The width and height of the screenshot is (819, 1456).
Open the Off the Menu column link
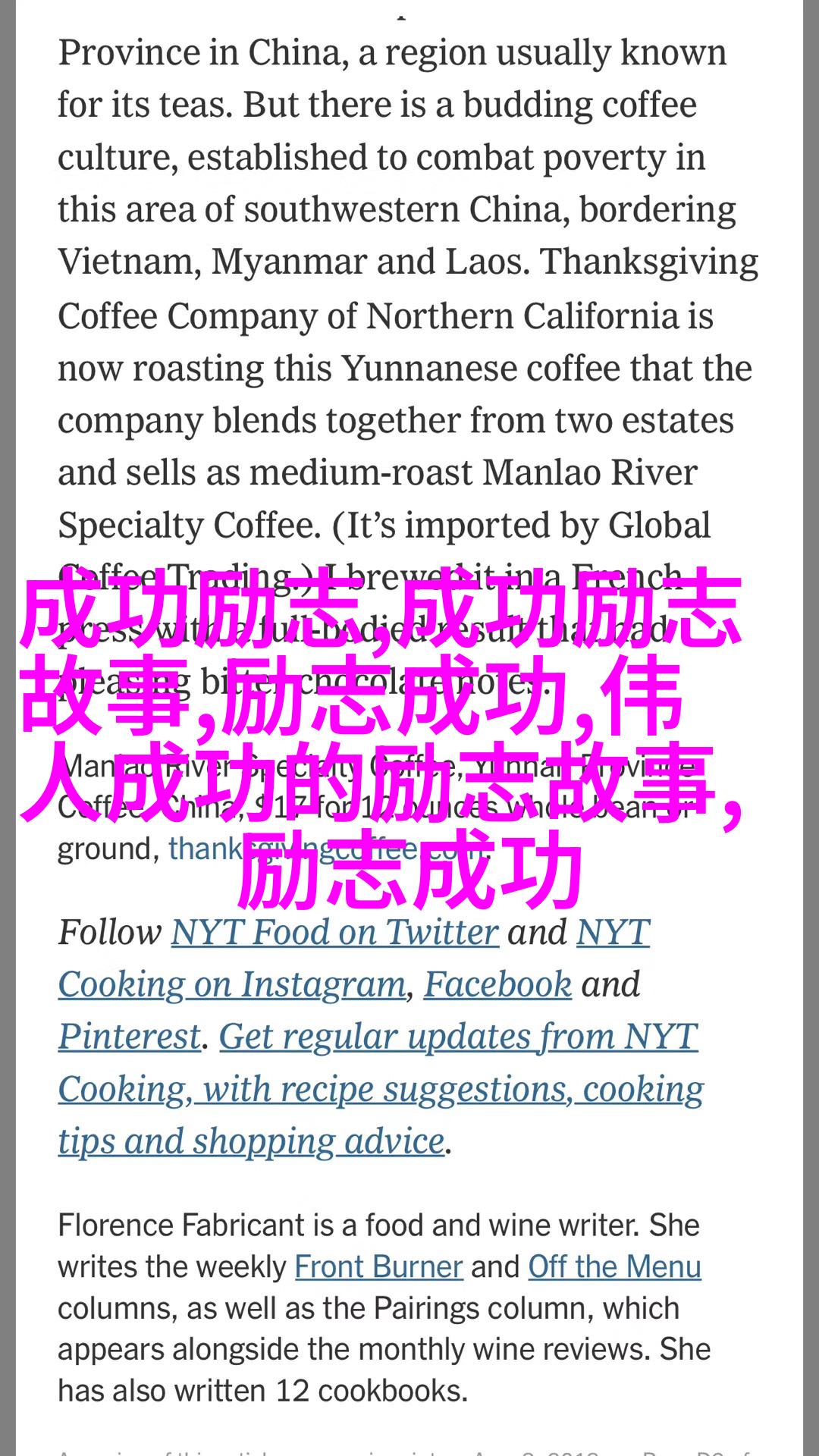coord(614,1266)
